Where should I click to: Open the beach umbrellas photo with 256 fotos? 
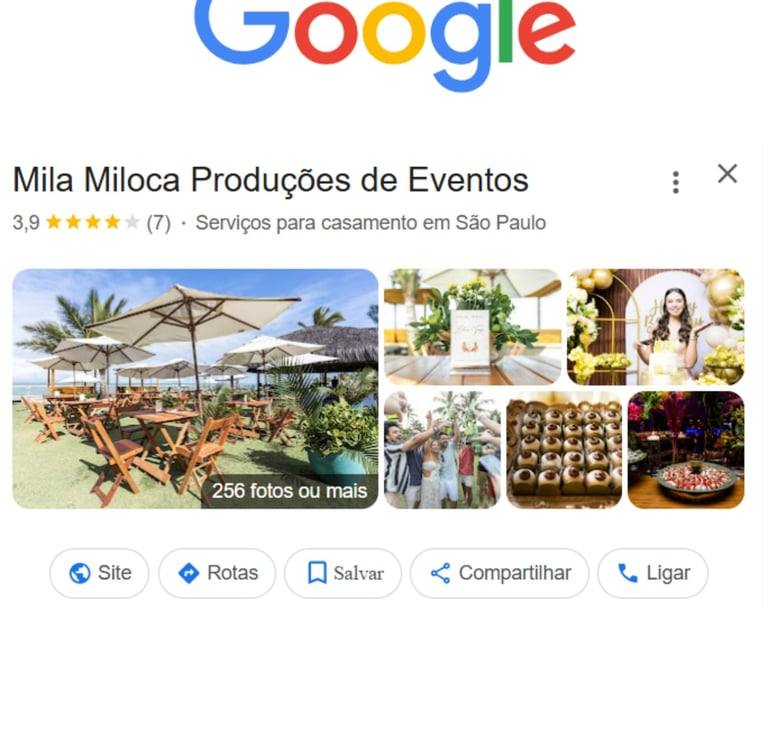tap(195, 388)
